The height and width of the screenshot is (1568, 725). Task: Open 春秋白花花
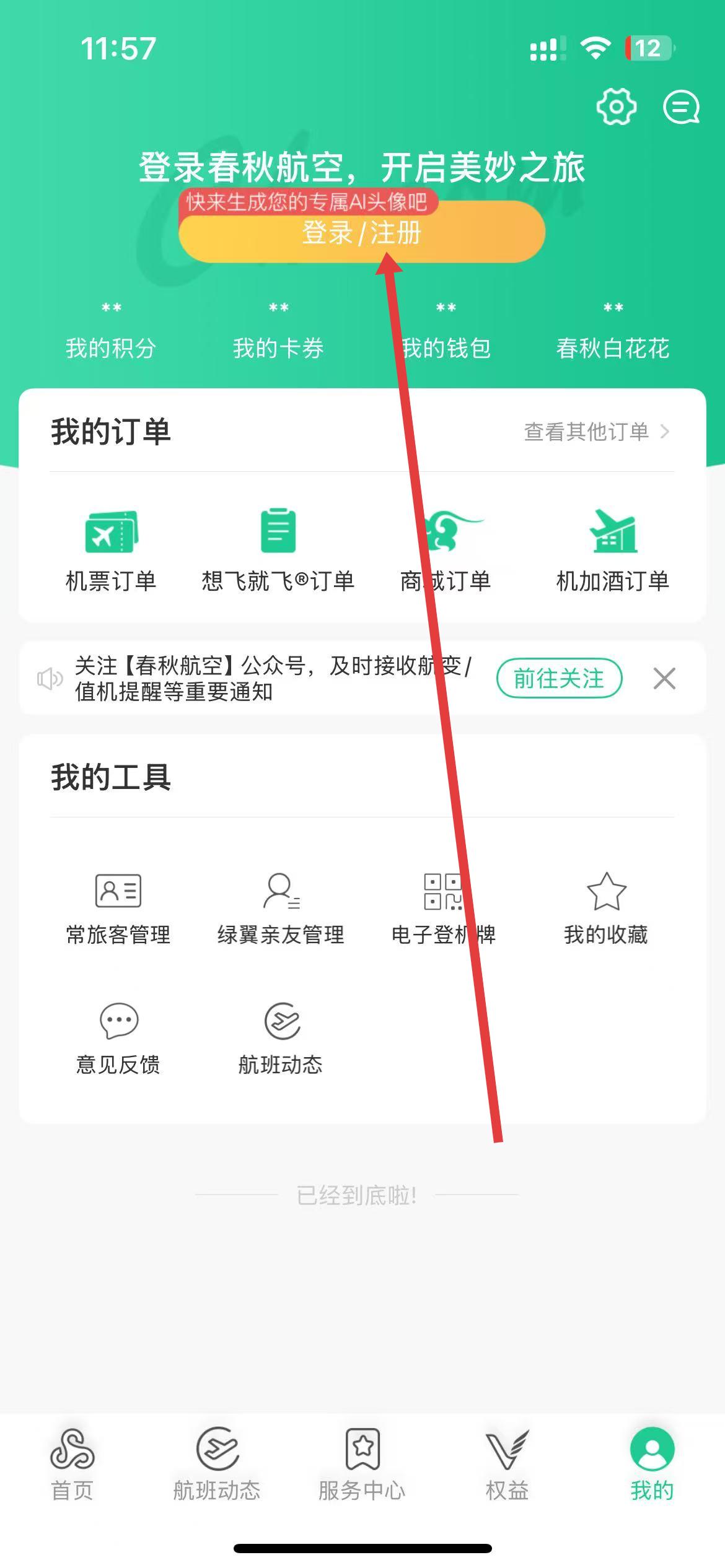pos(613,335)
